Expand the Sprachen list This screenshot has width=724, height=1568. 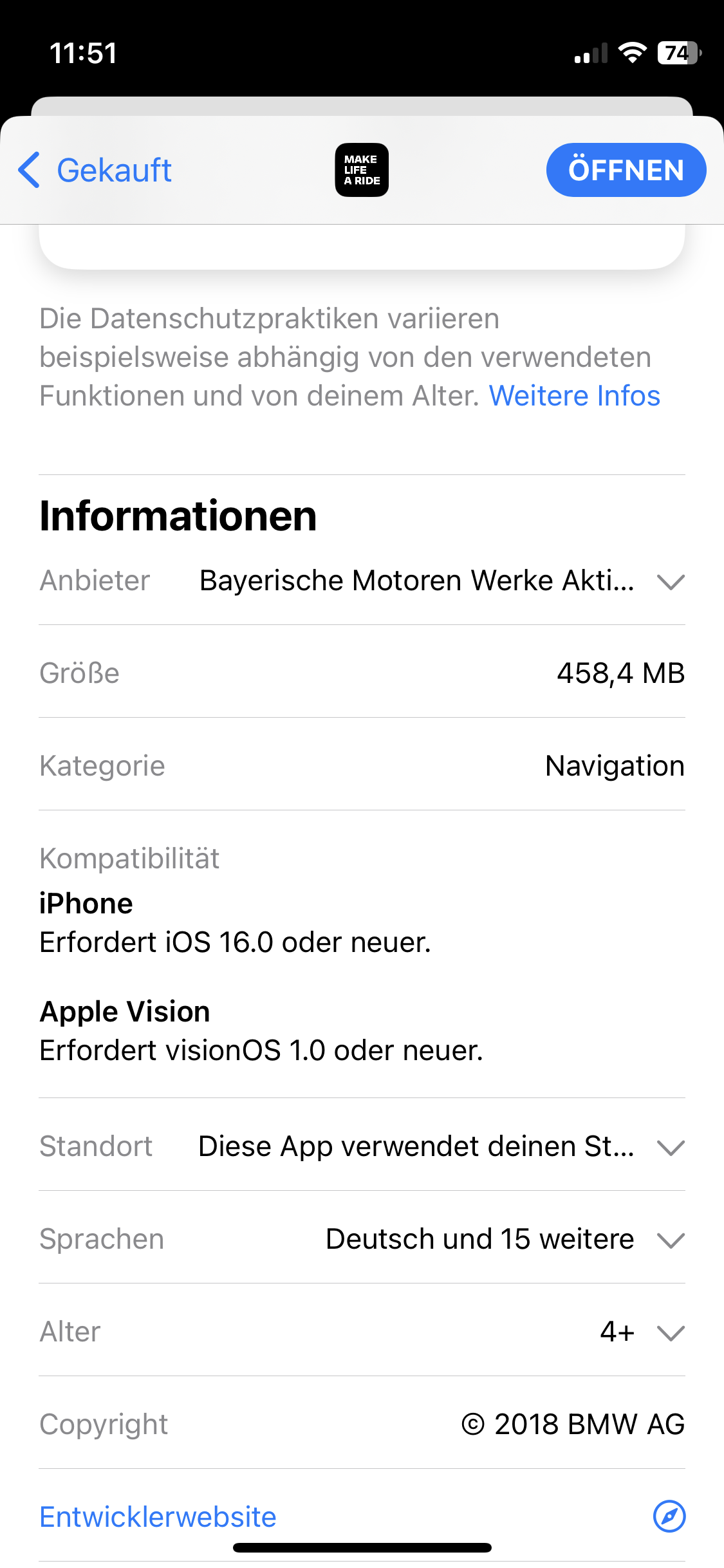pos(362,1239)
